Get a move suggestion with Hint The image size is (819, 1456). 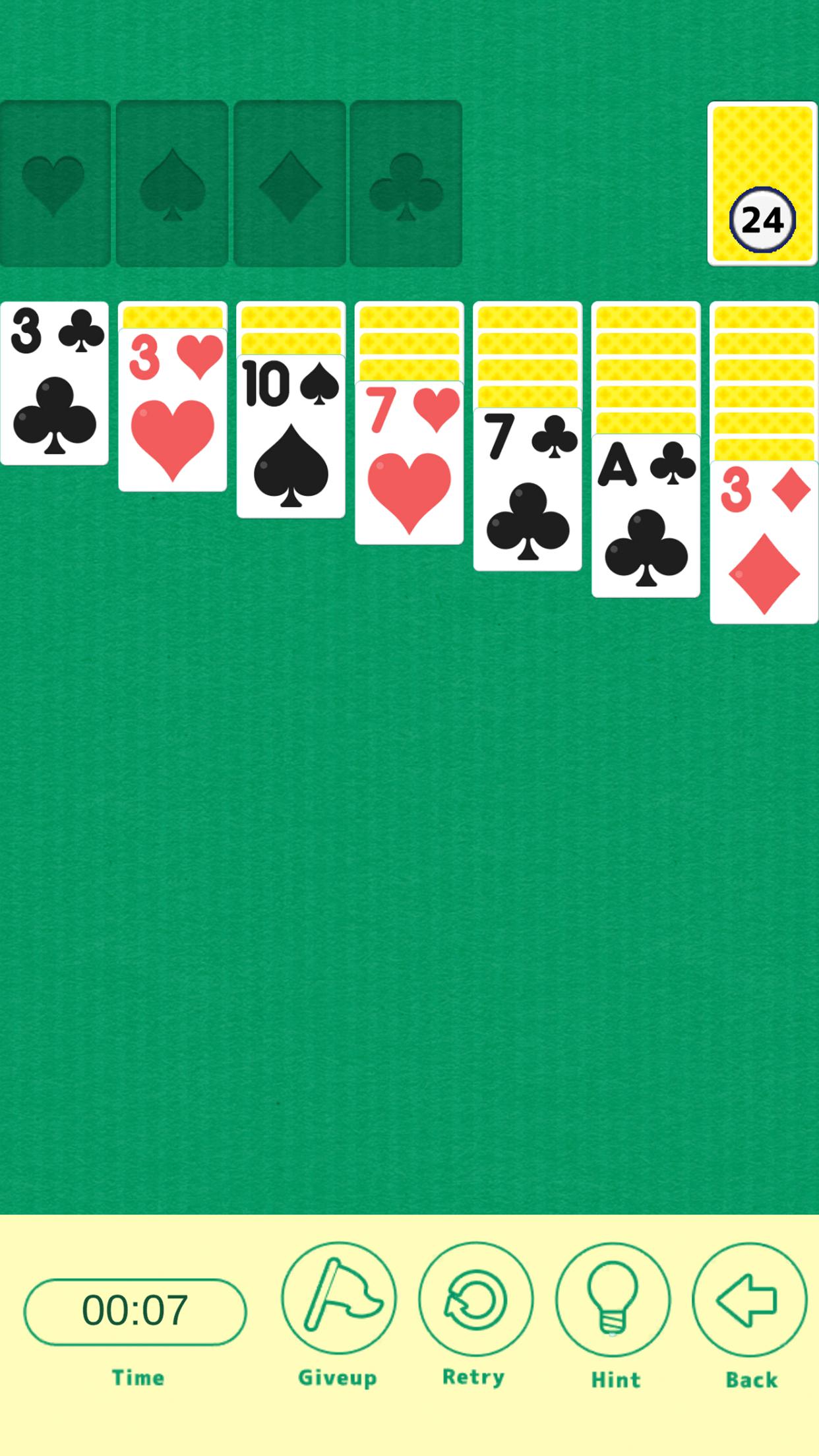[x=613, y=1300]
